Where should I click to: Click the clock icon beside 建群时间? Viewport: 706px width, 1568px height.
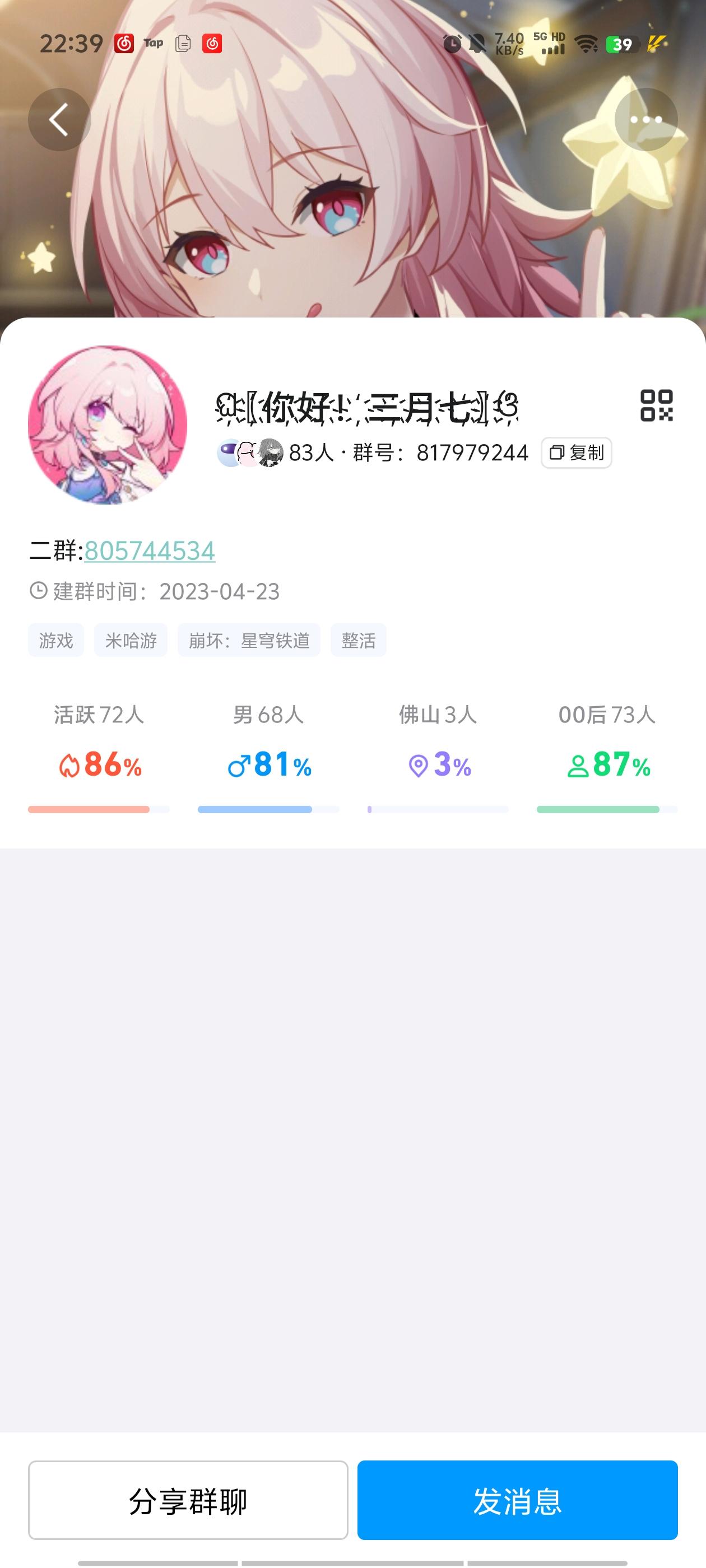click(36, 590)
